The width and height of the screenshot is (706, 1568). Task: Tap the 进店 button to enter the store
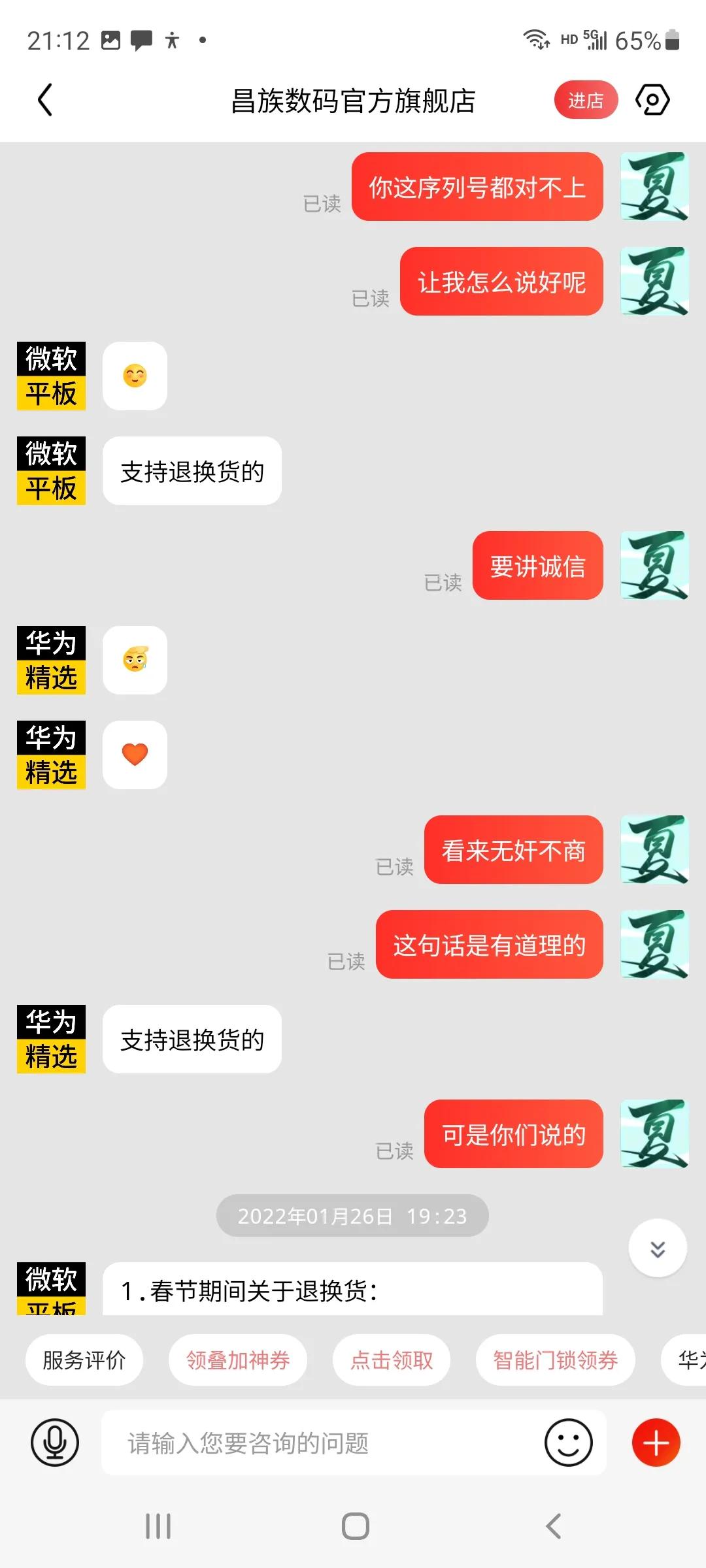[x=586, y=99]
